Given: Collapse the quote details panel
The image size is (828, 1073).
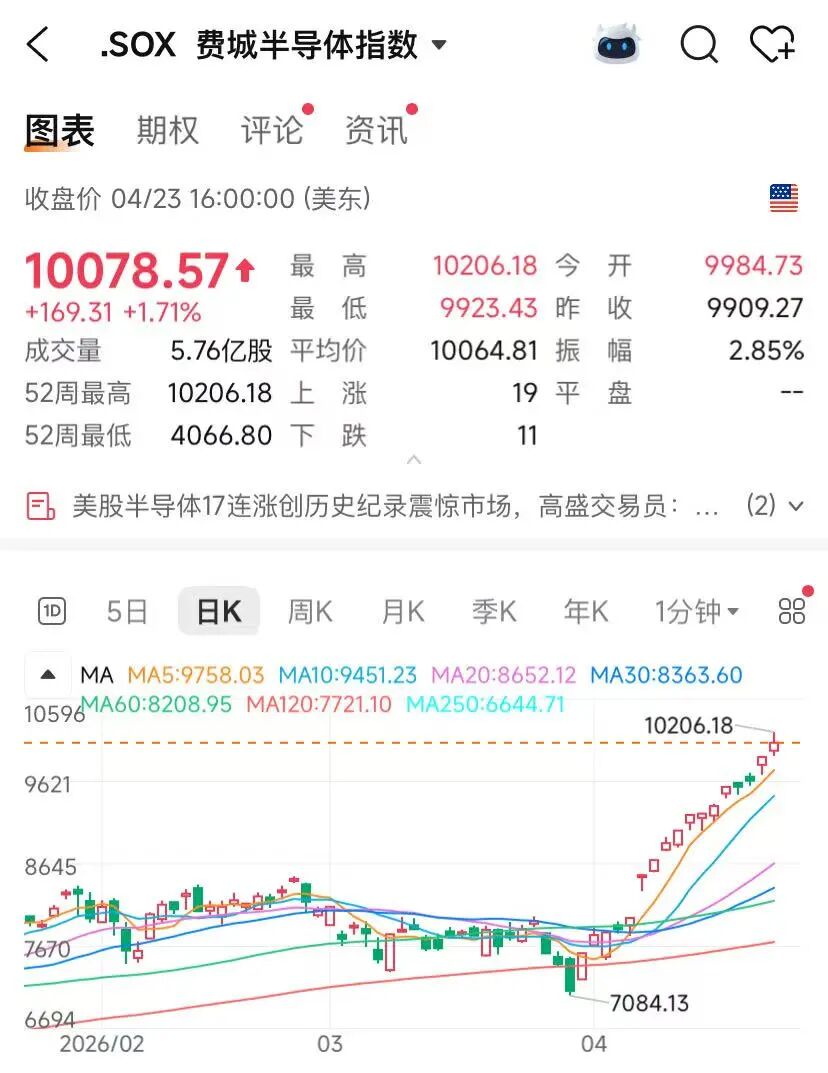Looking at the screenshot, I should coord(414,461).
